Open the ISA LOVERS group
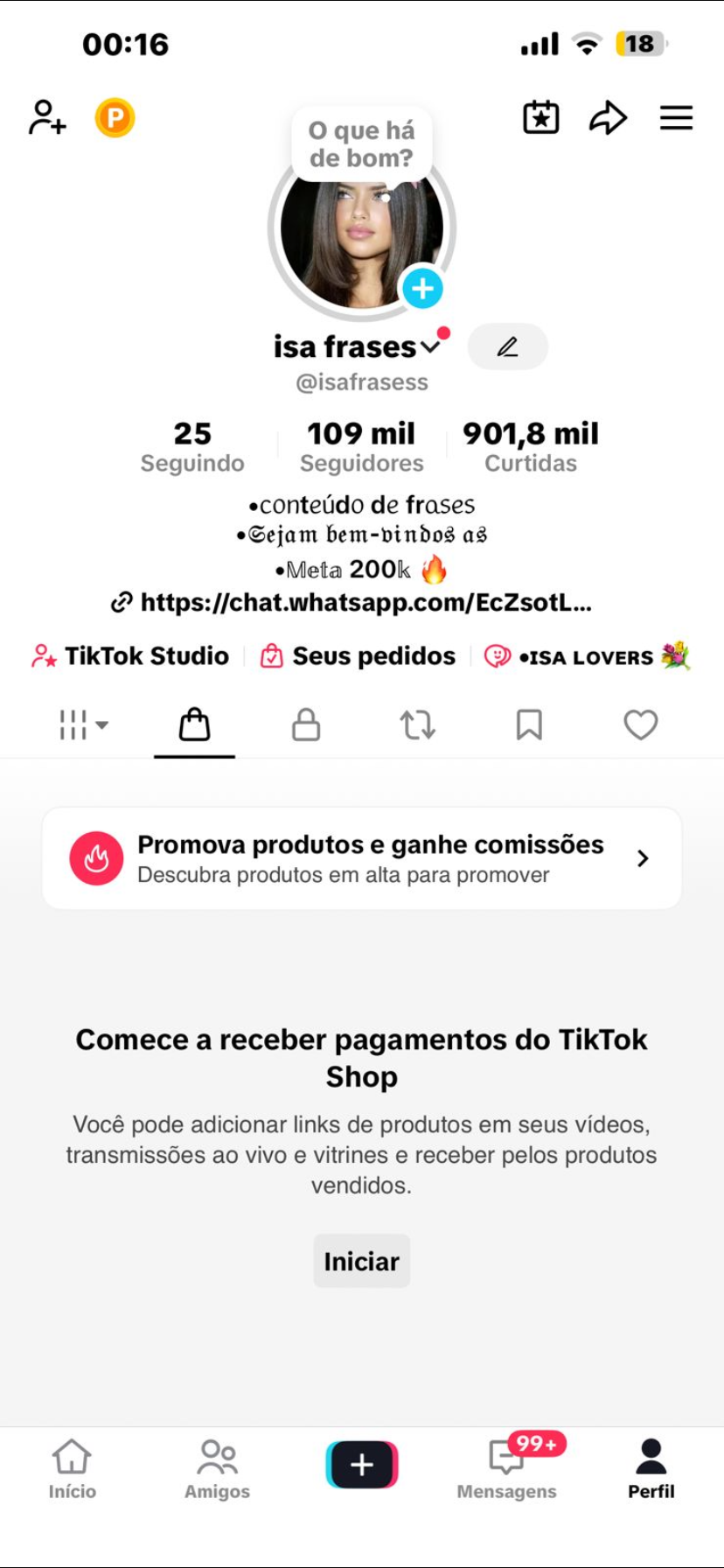The image size is (724, 1568). pyautogui.click(x=588, y=656)
